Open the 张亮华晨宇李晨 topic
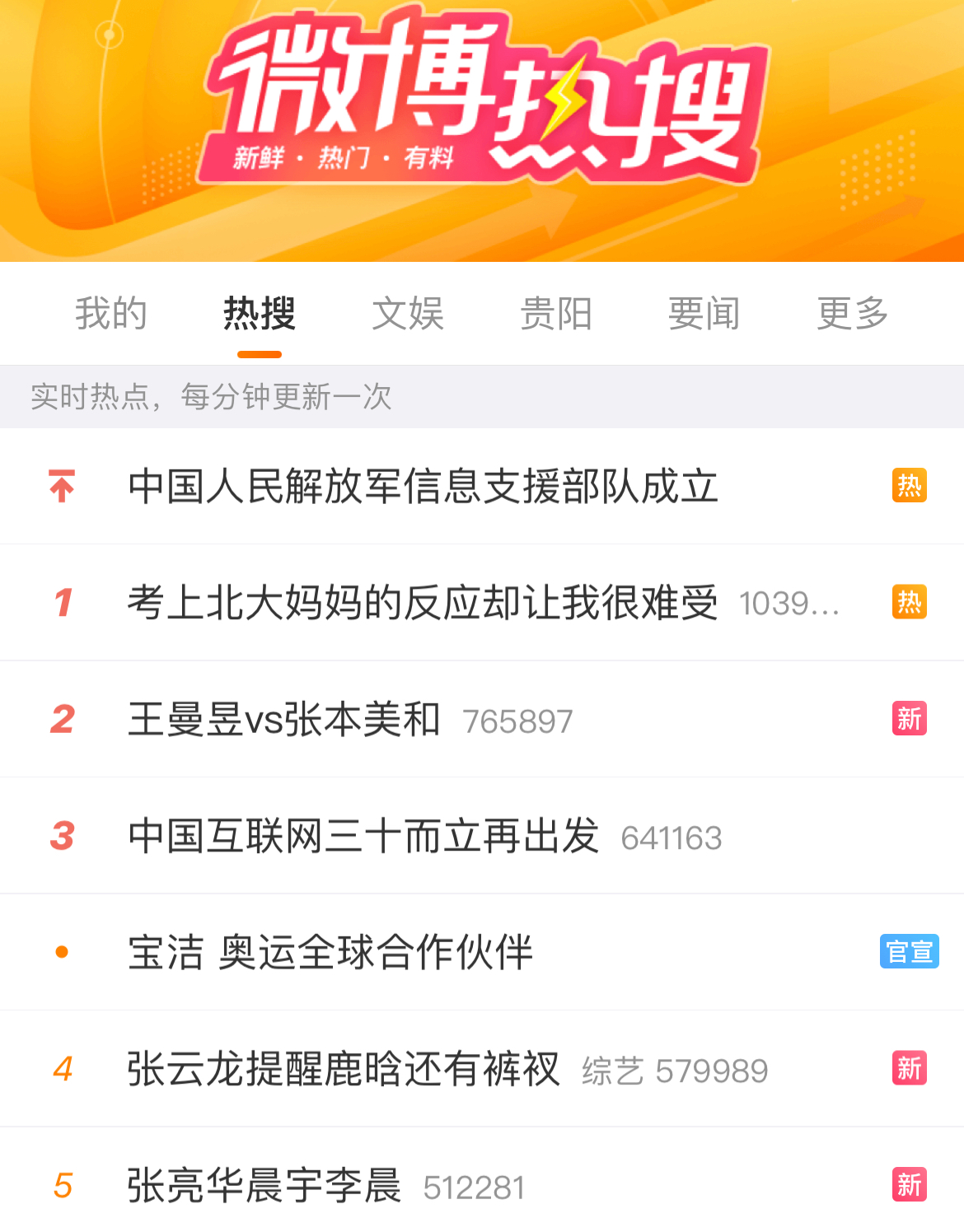Viewport: 964px width, 1232px height. [x=264, y=1186]
